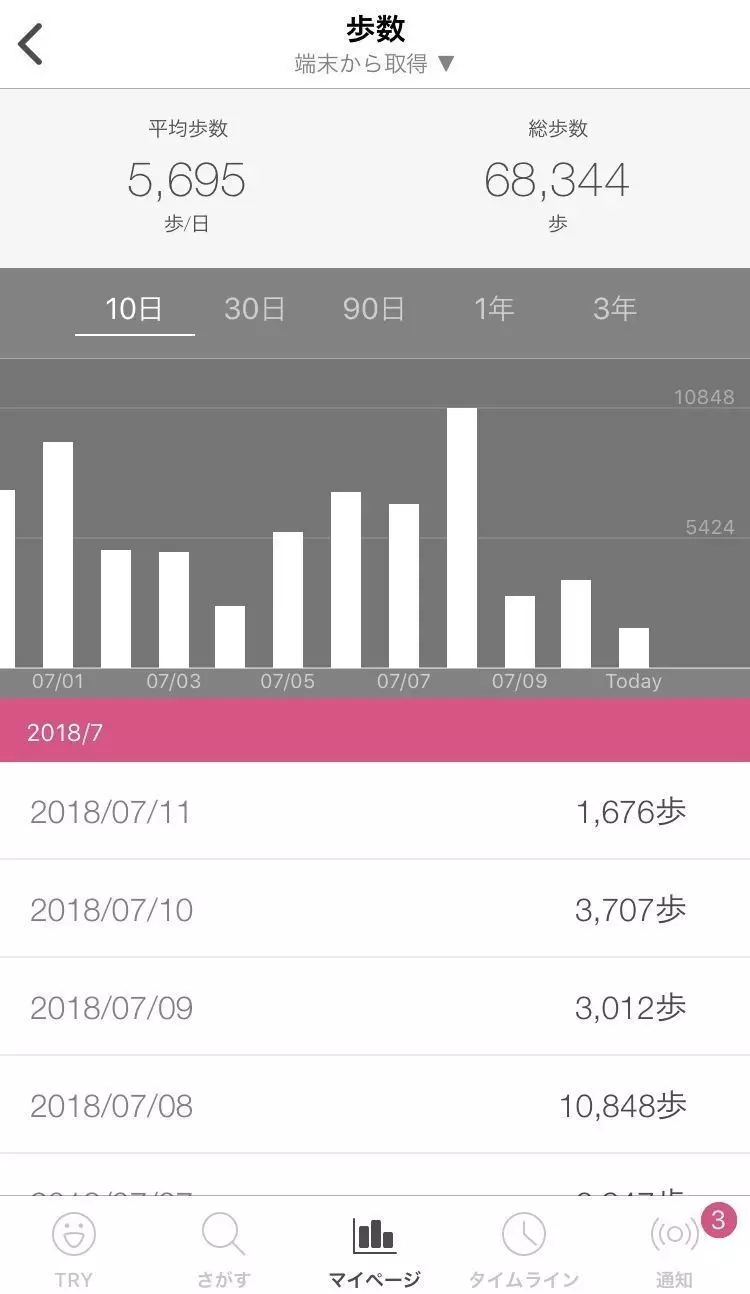Go back using the top-left arrow
750x1294 pixels.
tap(31, 45)
